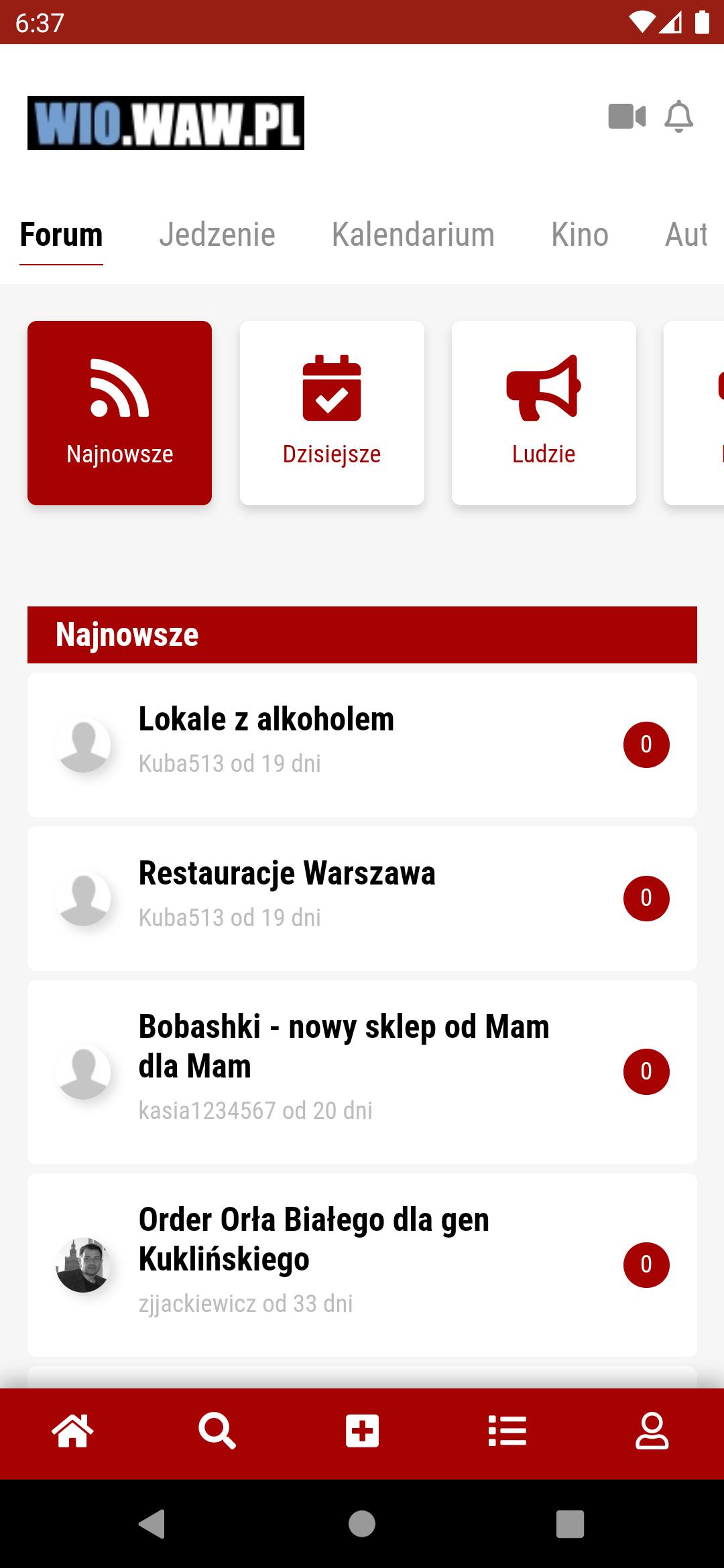724x1568 pixels.
Task: Go to the home tab in bottom bar
Action: (x=72, y=1431)
